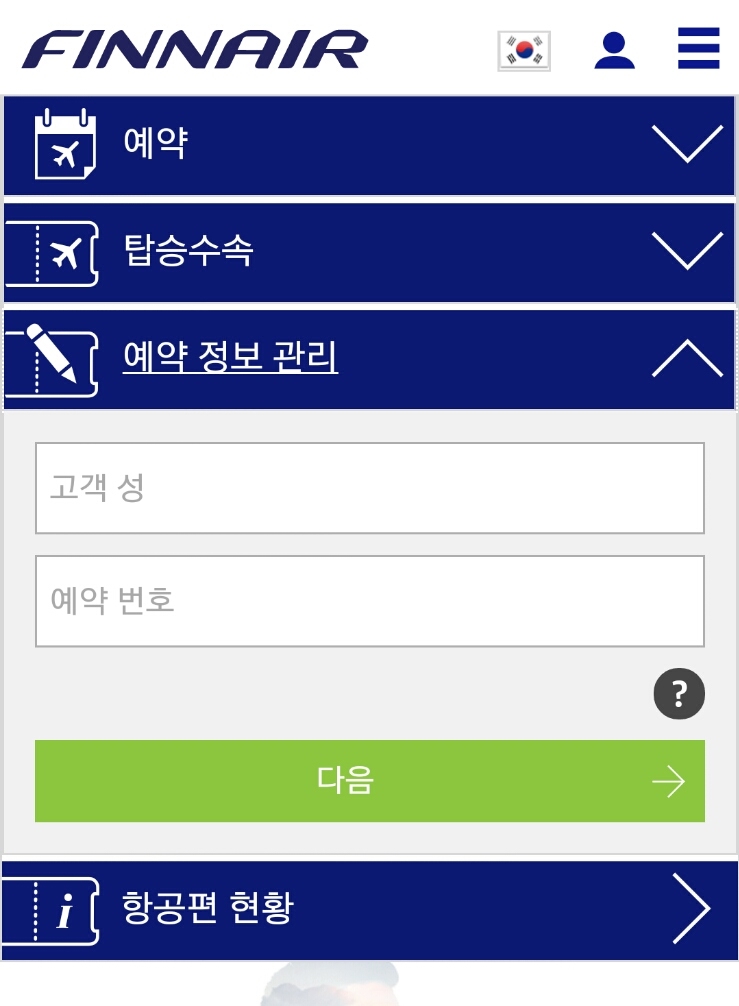The width and height of the screenshot is (739, 1006).
Task: Select the 예약 menu item
Action: [155, 143]
